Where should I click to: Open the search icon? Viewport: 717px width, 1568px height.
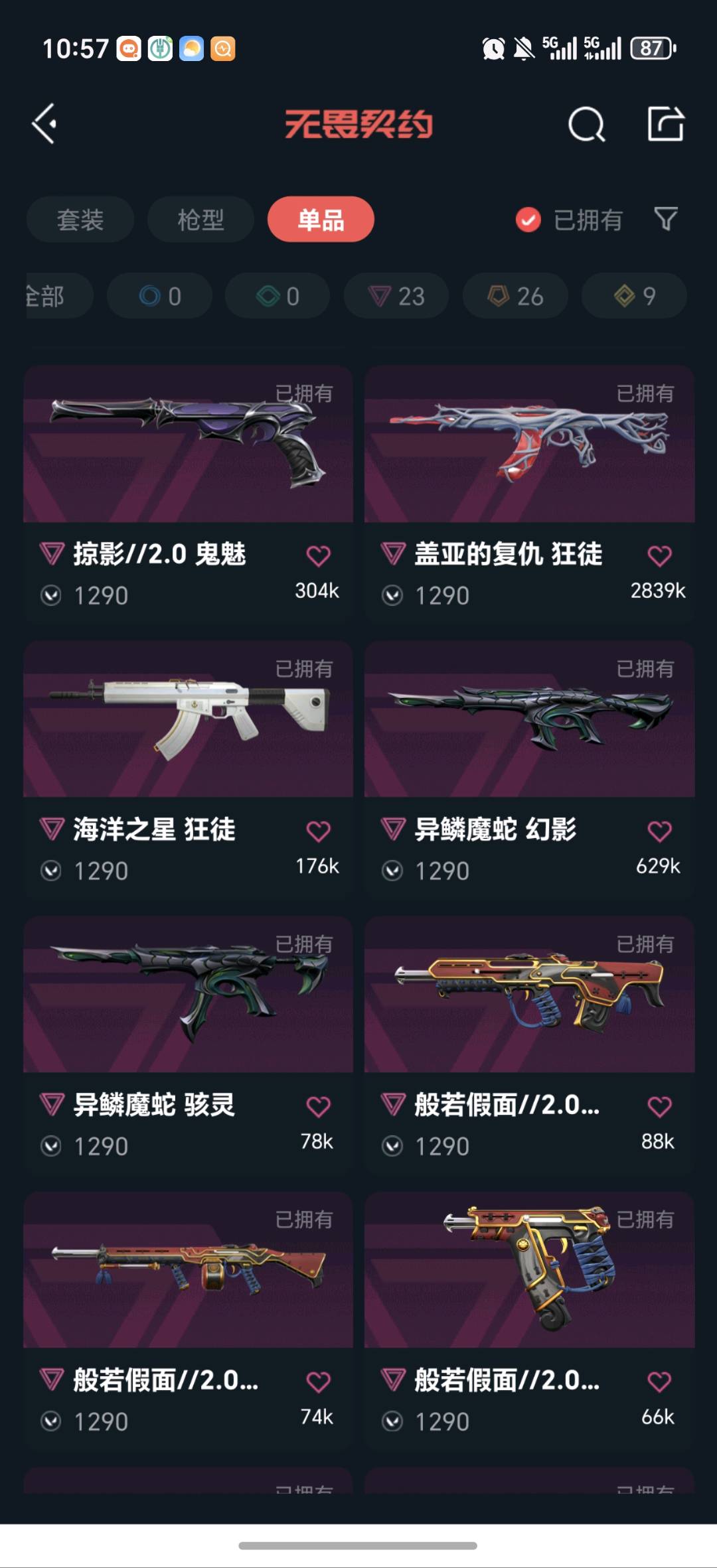tap(586, 124)
